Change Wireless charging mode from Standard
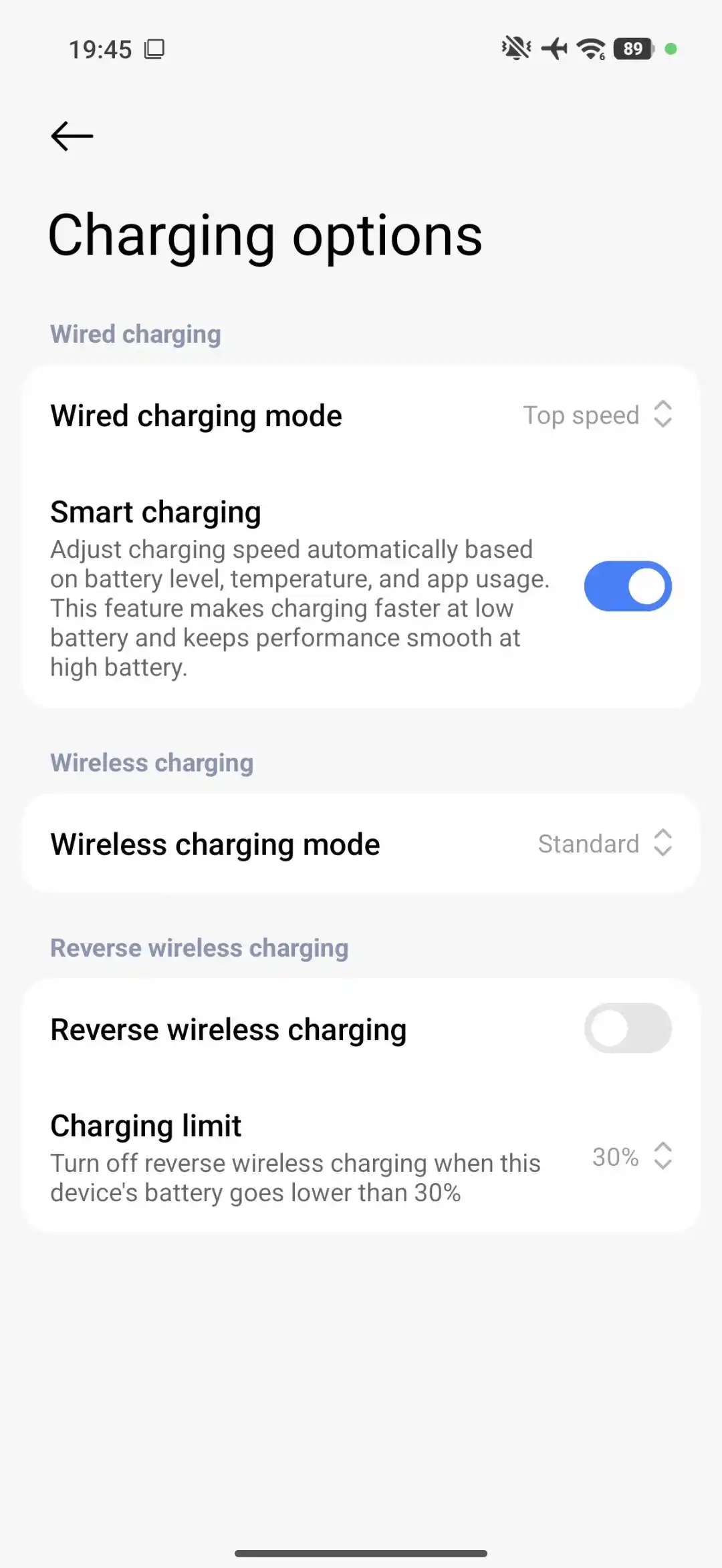Viewport: 722px width, 1568px height. click(x=604, y=843)
